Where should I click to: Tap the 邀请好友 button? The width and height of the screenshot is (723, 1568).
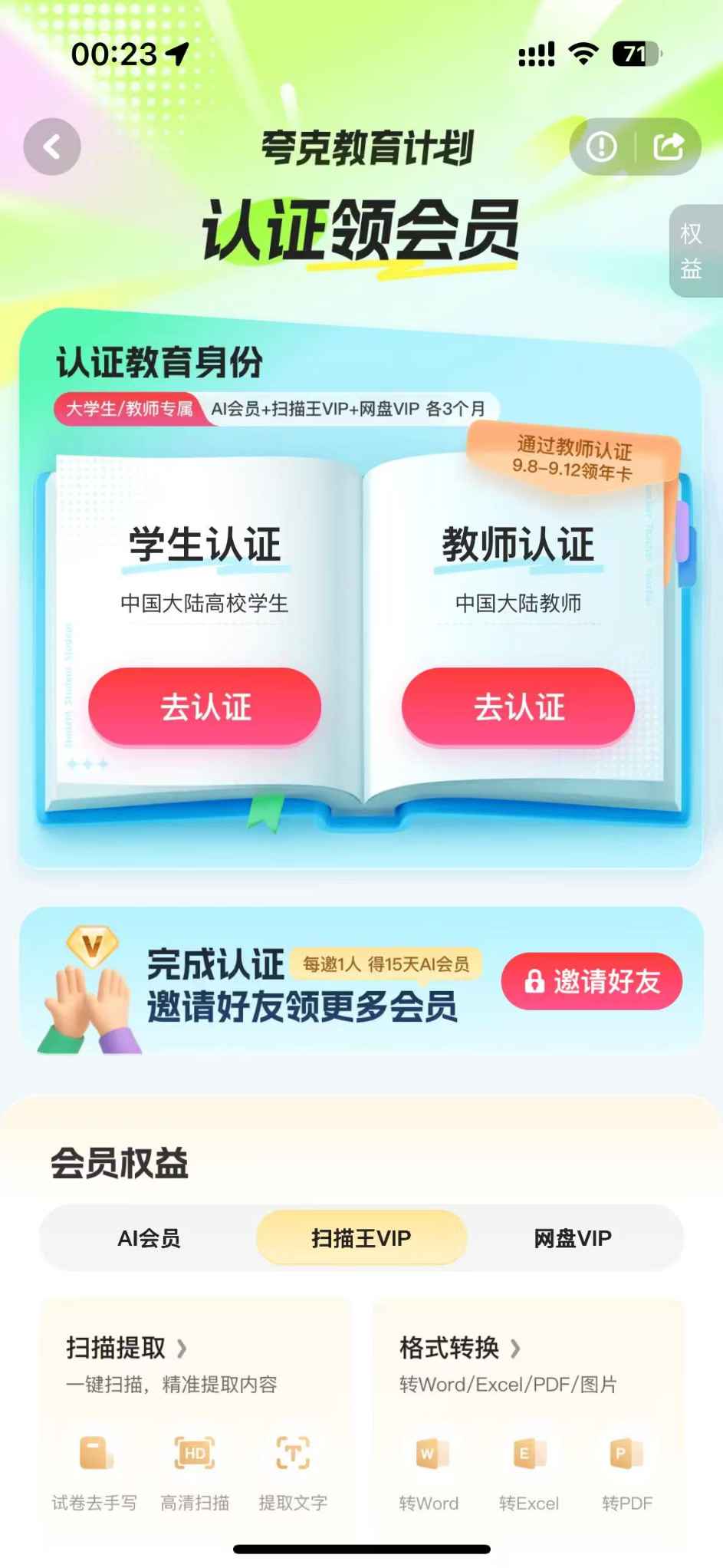(x=591, y=981)
